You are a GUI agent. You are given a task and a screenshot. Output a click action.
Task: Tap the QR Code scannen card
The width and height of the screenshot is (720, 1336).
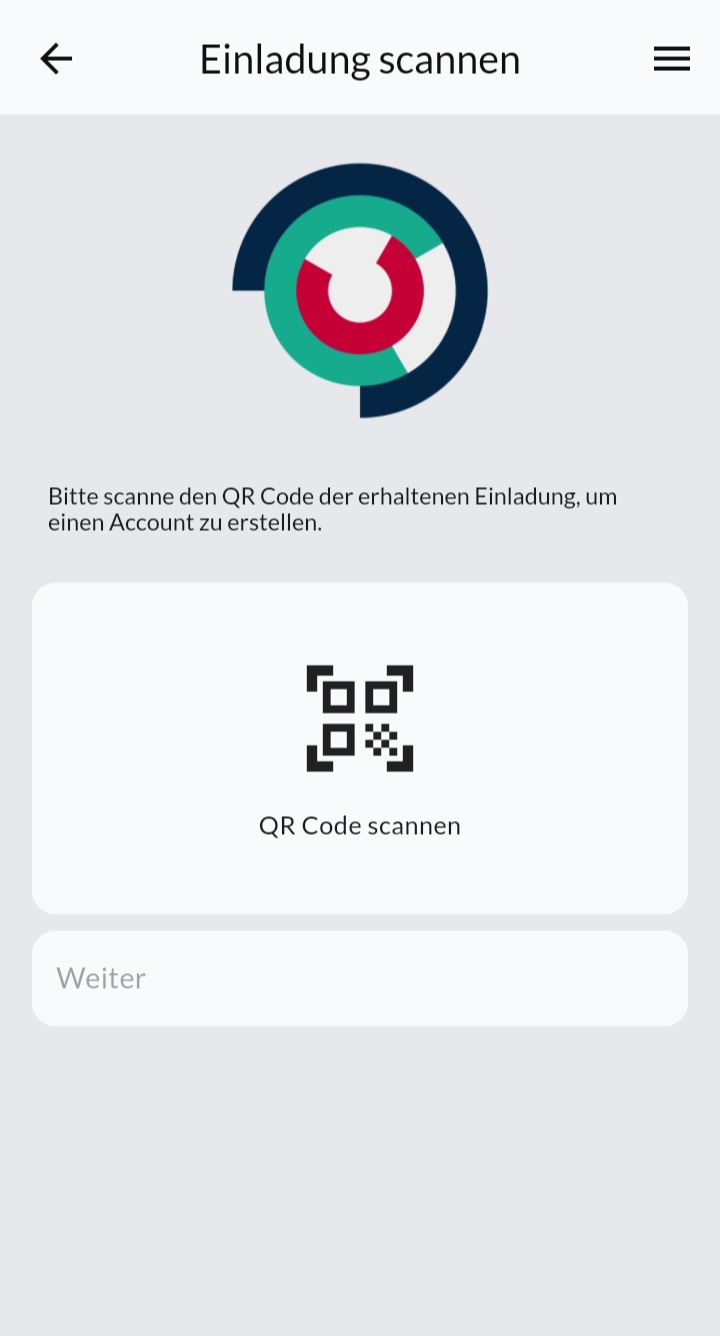[x=360, y=748]
